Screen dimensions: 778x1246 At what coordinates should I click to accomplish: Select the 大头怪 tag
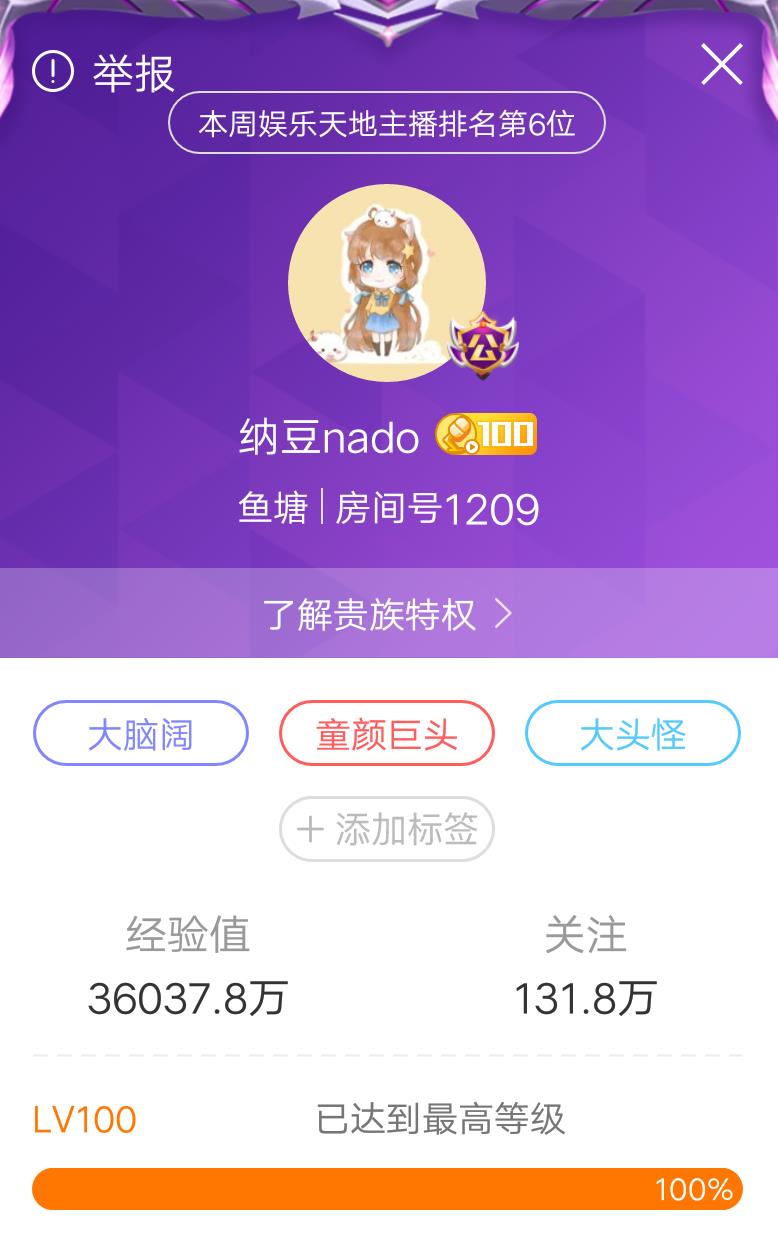(632, 734)
